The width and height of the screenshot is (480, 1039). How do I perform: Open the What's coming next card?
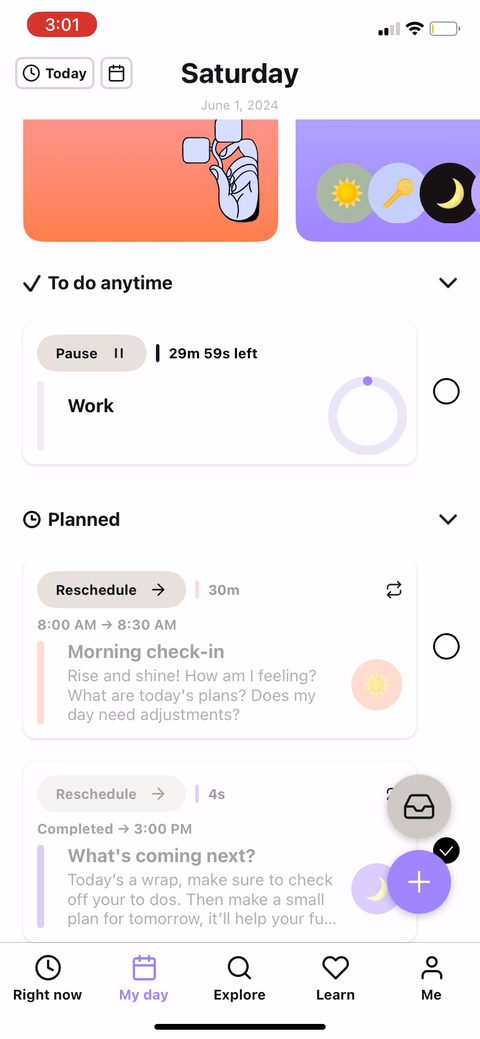pyautogui.click(x=219, y=851)
